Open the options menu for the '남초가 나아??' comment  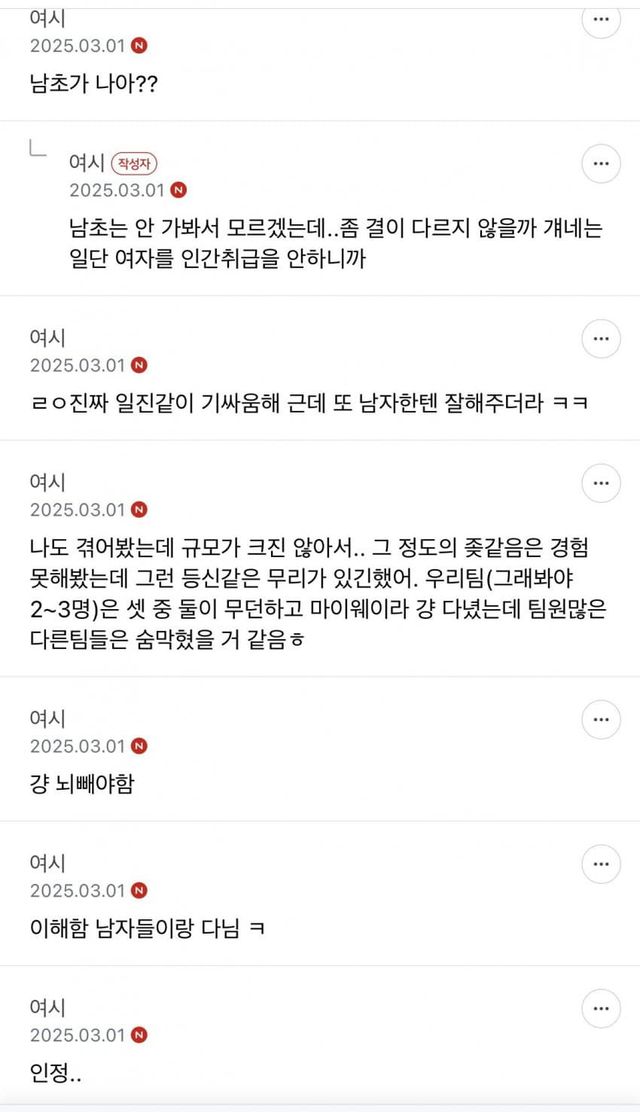[x=601, y=20]
